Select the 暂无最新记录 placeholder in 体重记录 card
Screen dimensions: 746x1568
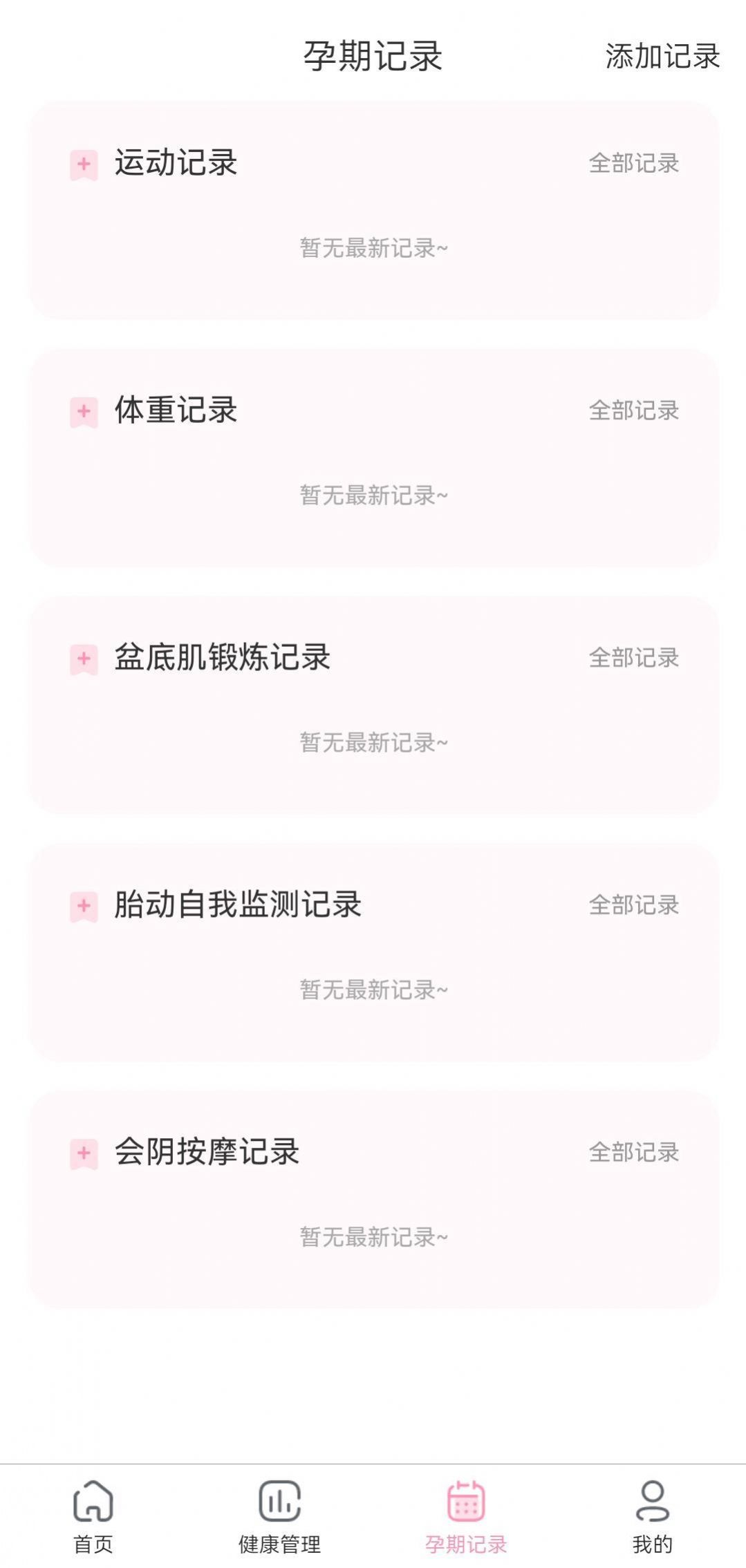click(x=373, y=495)
